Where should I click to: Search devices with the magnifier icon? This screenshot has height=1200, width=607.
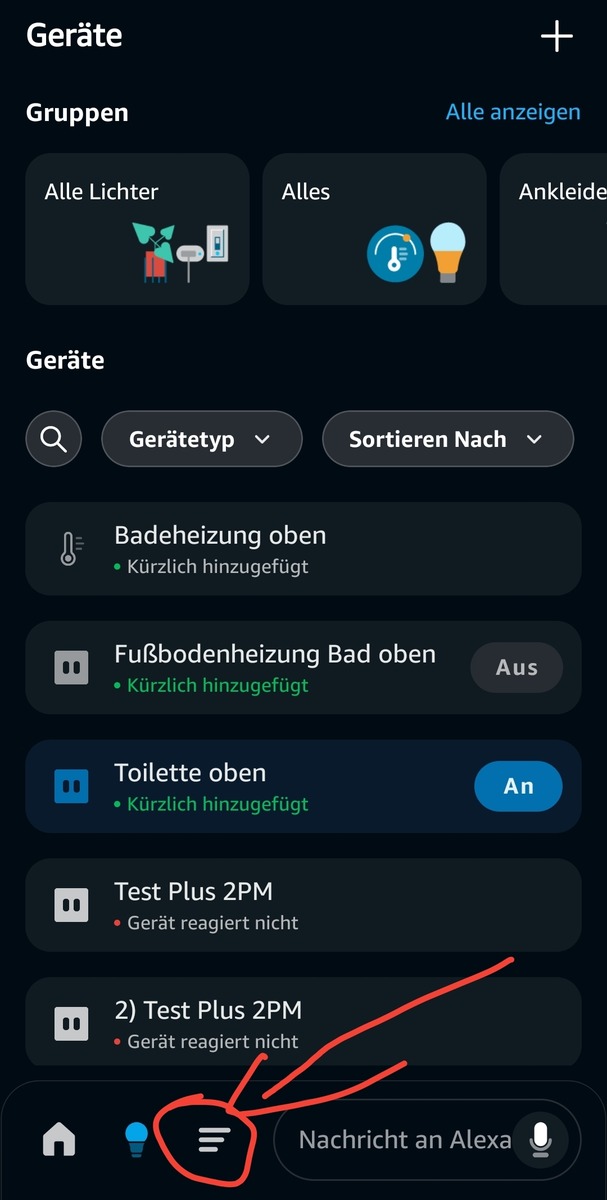[54, 439]
